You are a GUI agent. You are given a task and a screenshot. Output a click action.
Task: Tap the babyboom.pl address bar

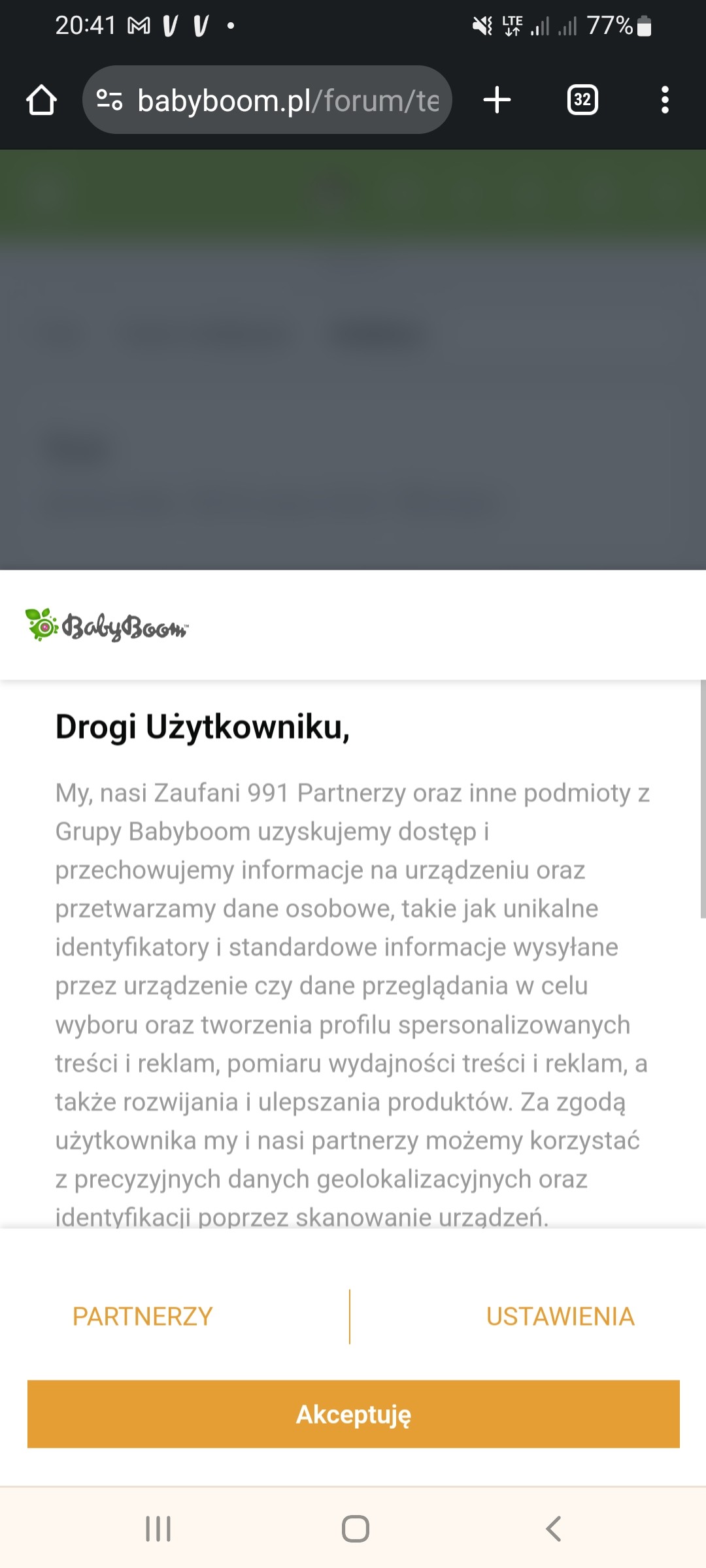[288, 101]
